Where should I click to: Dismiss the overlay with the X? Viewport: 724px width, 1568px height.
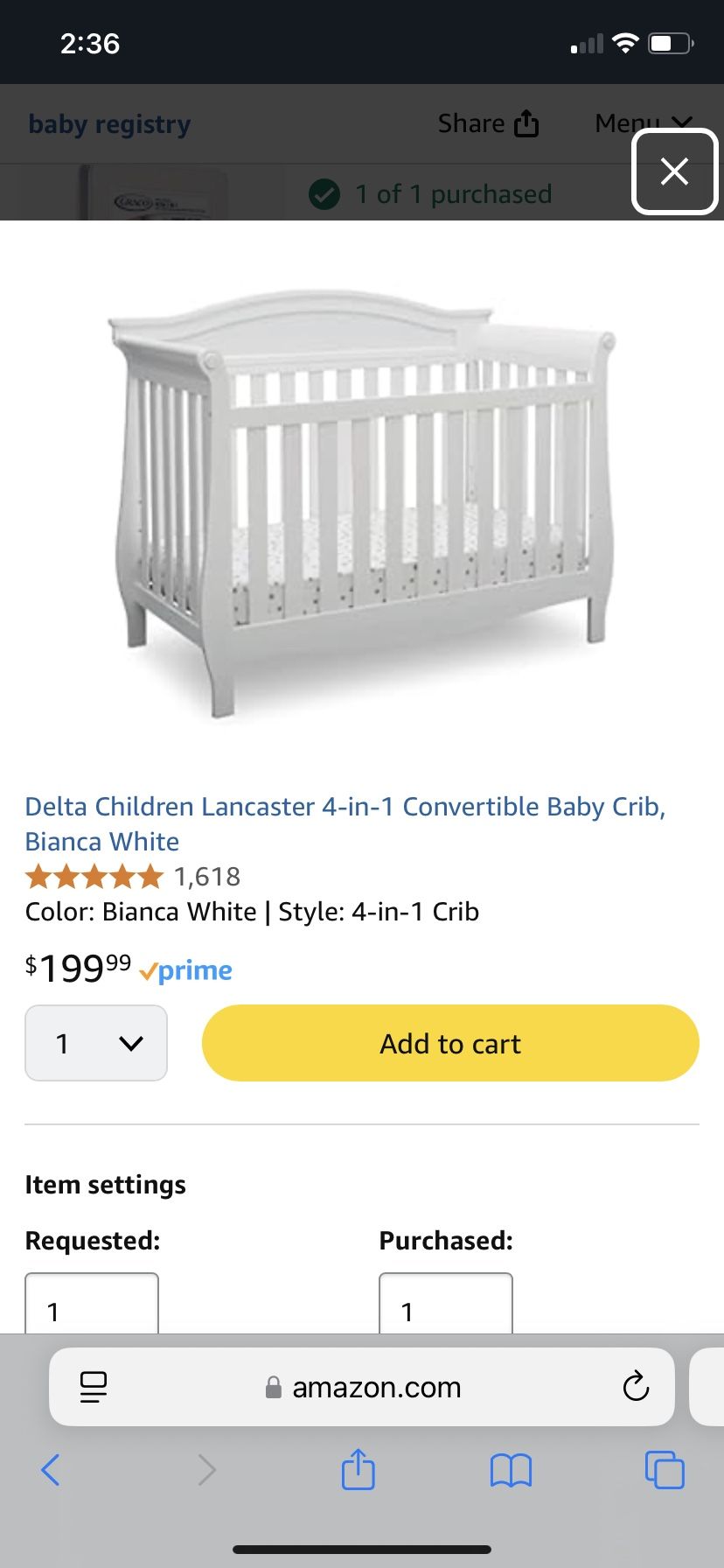[674, 172]
